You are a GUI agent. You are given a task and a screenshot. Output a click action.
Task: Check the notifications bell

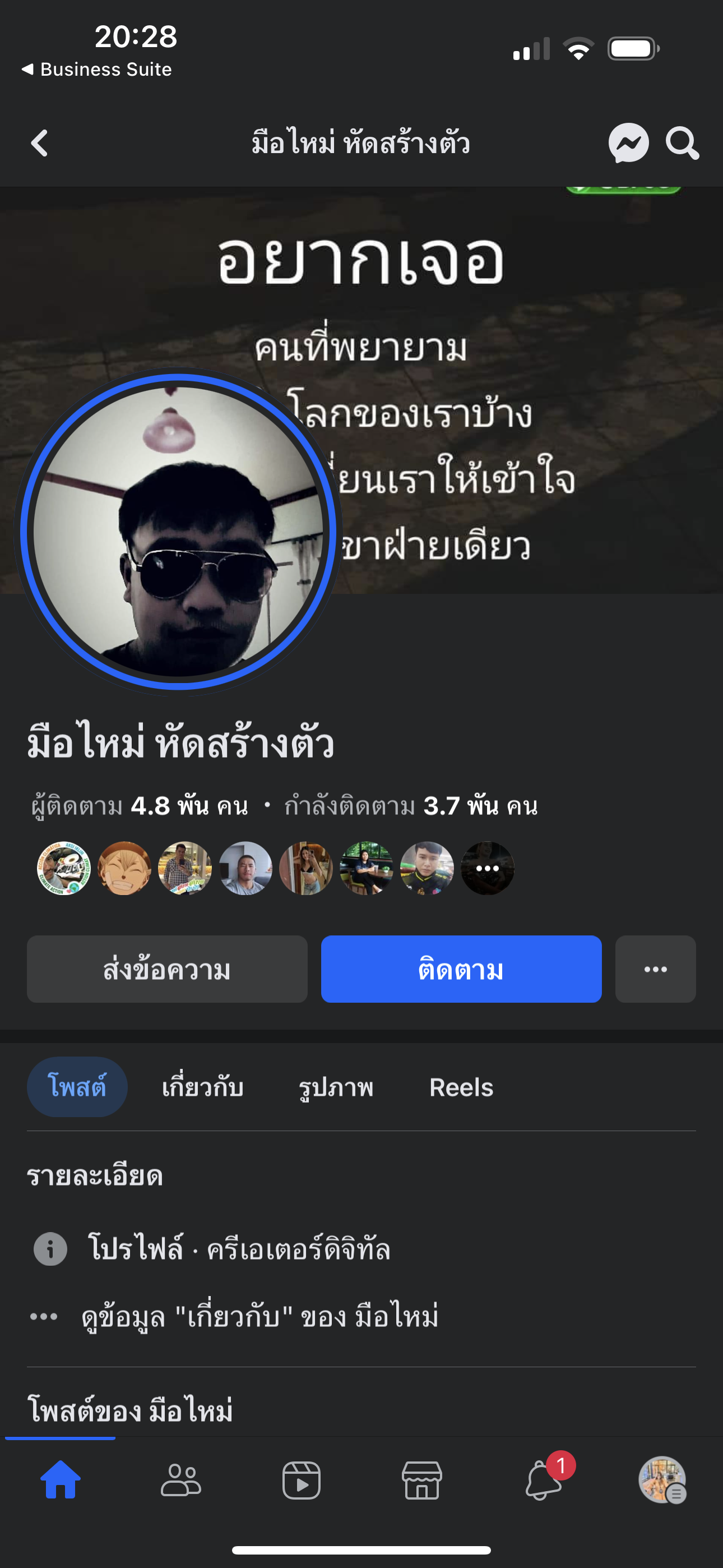(x=543, y=1481)
